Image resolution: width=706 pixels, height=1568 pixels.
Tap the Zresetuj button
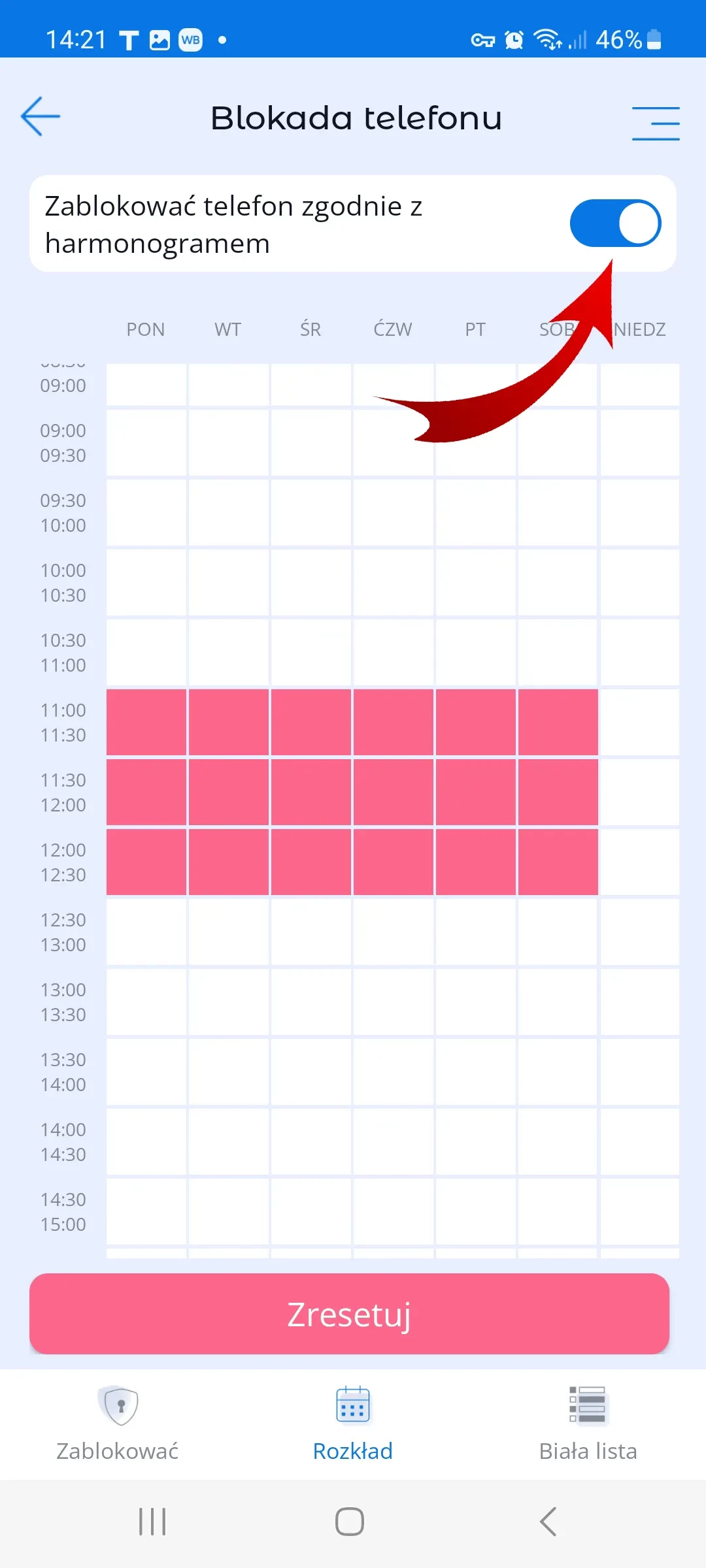[349, 1314]
